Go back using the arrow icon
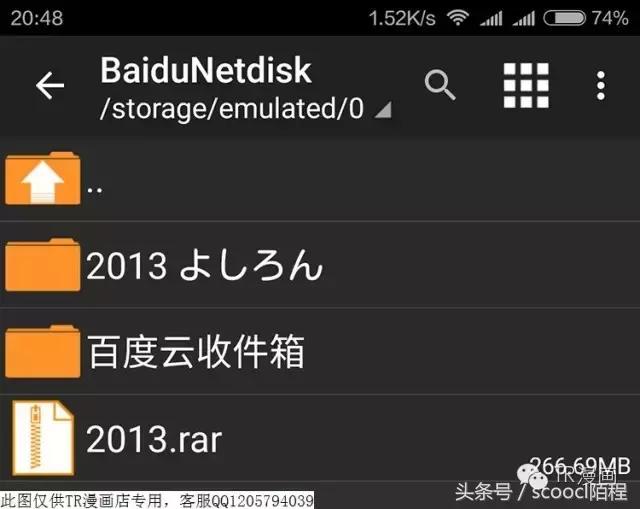Viewport: 640px width, 509px height. click(50, 86)
